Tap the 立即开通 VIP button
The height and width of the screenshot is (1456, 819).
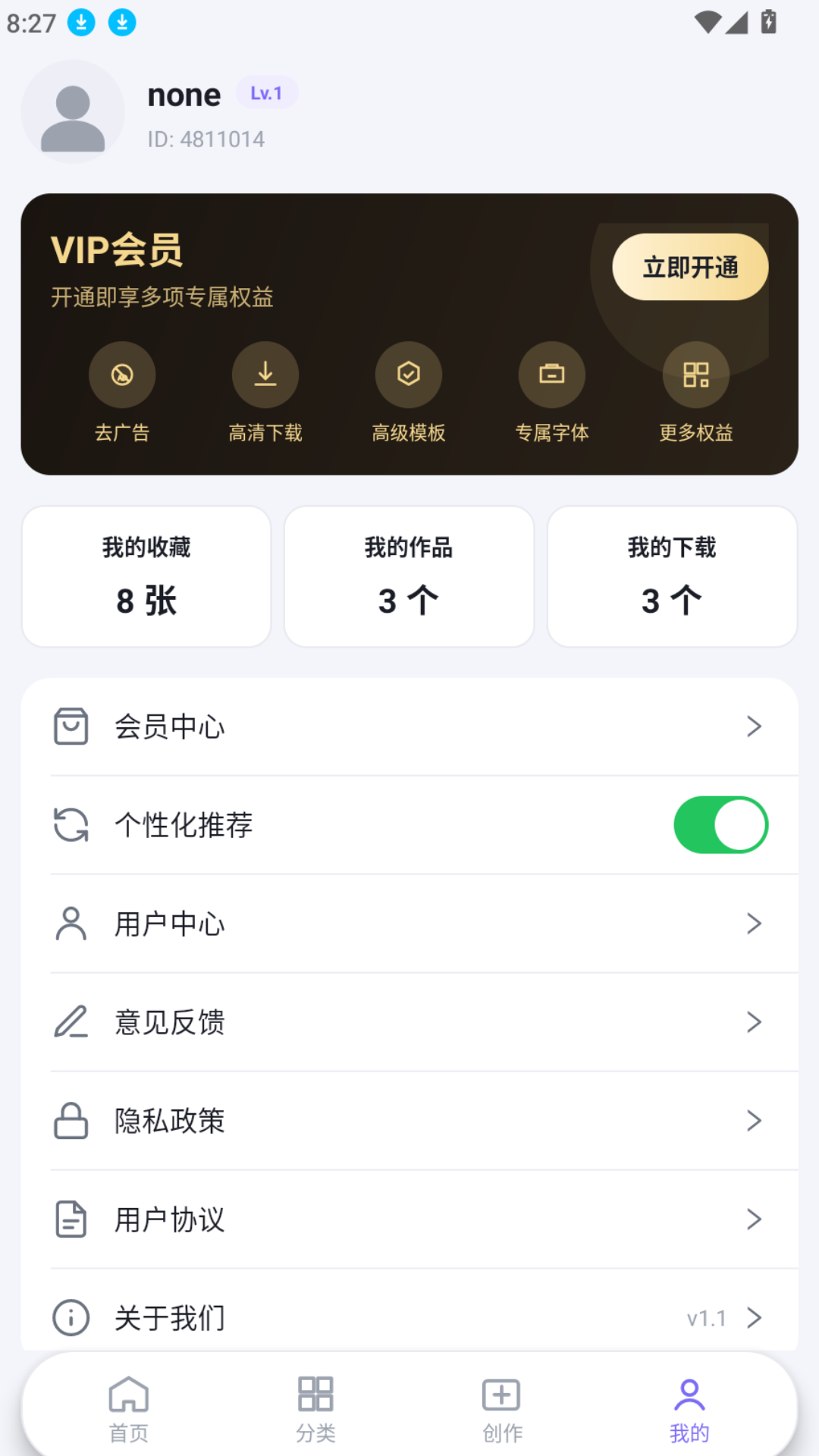[x=690, y=267]
